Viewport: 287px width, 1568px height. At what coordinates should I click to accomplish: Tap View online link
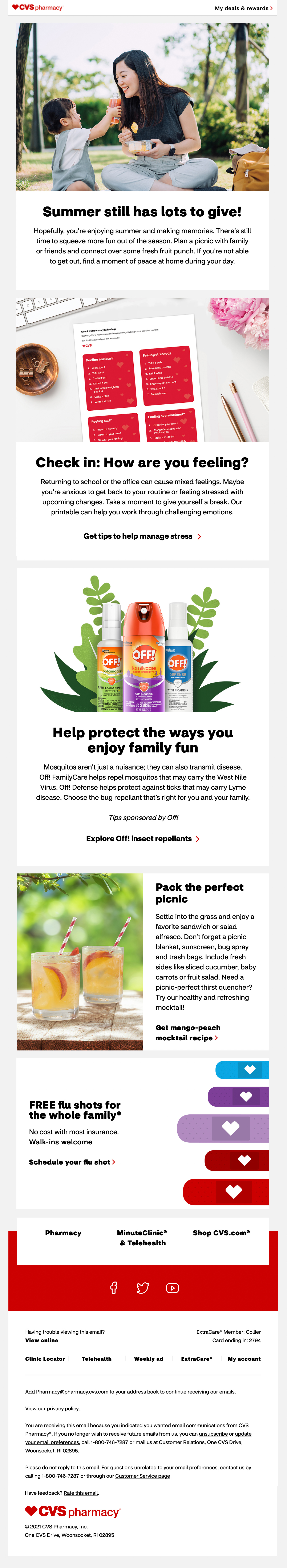(41, 1340)
